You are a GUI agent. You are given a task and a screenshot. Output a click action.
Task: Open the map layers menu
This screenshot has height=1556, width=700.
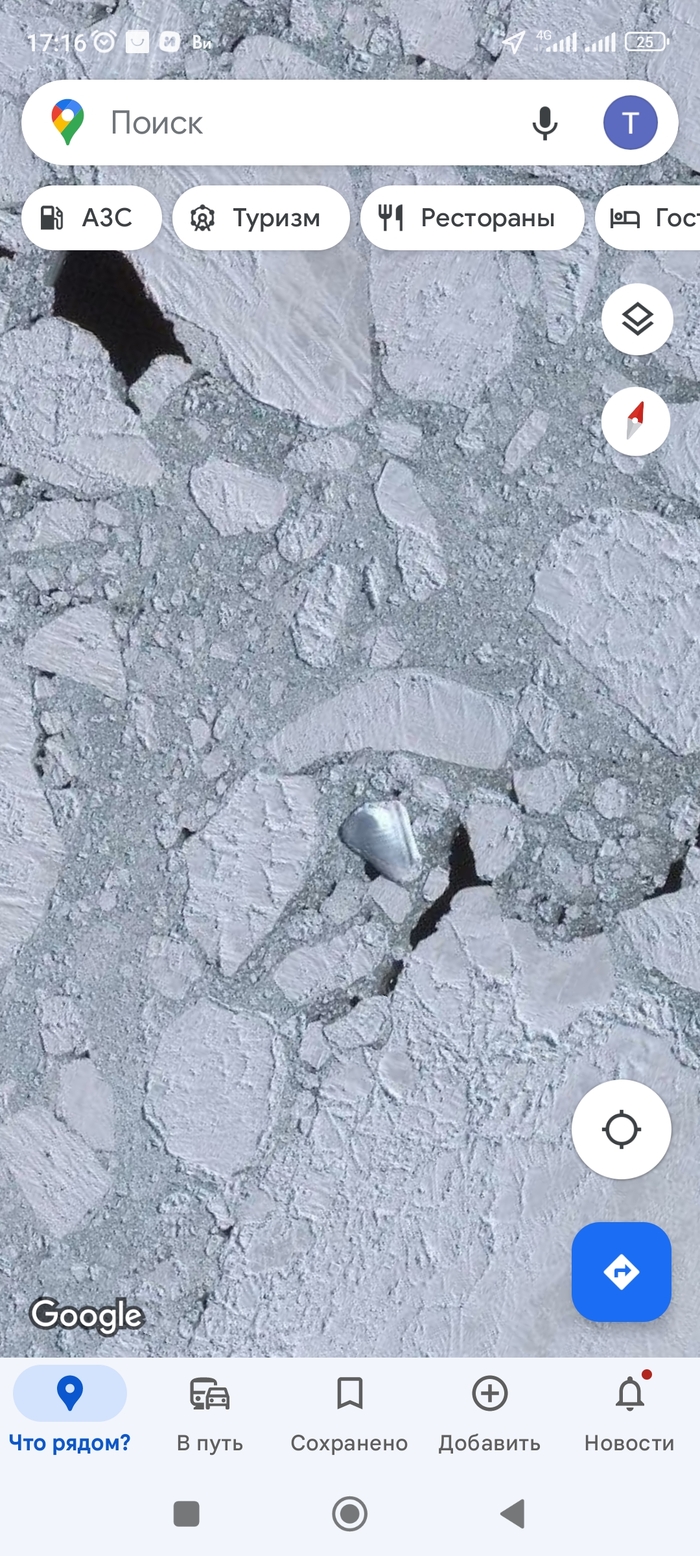(x=637, y=319)
